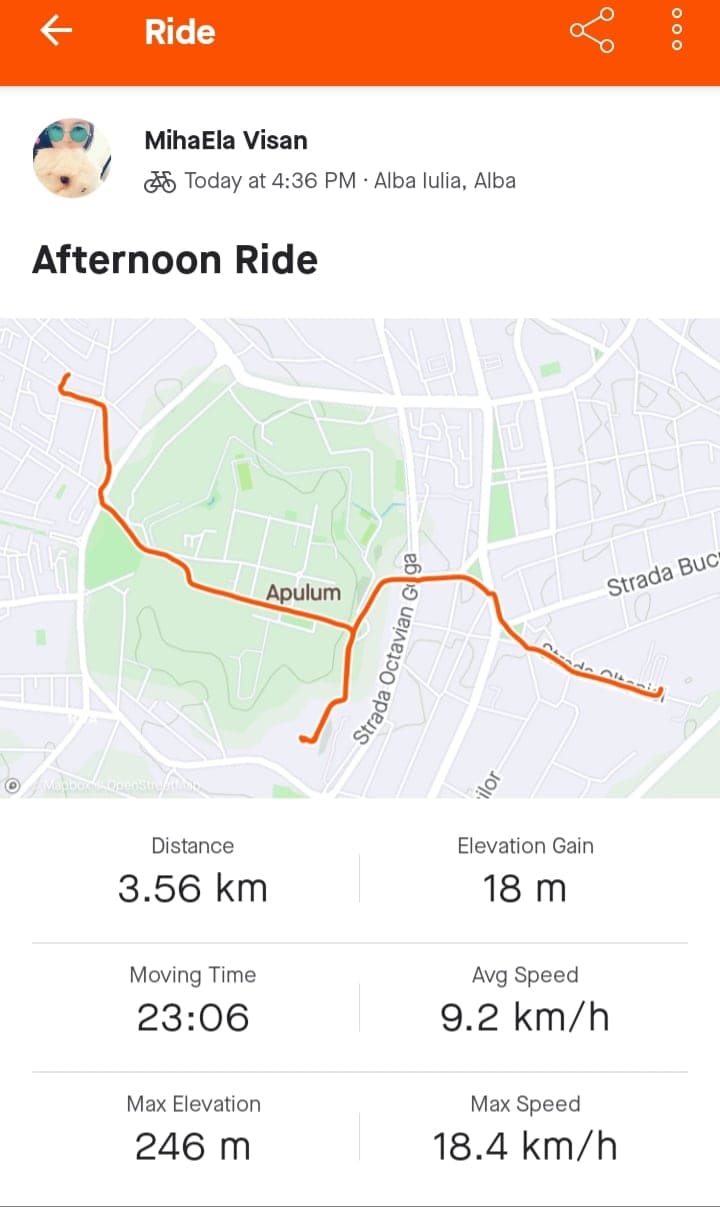Screen dimensions: 720x1207
Task: Share this Afternoon Ride activity
Action: (x=592, y=31)
